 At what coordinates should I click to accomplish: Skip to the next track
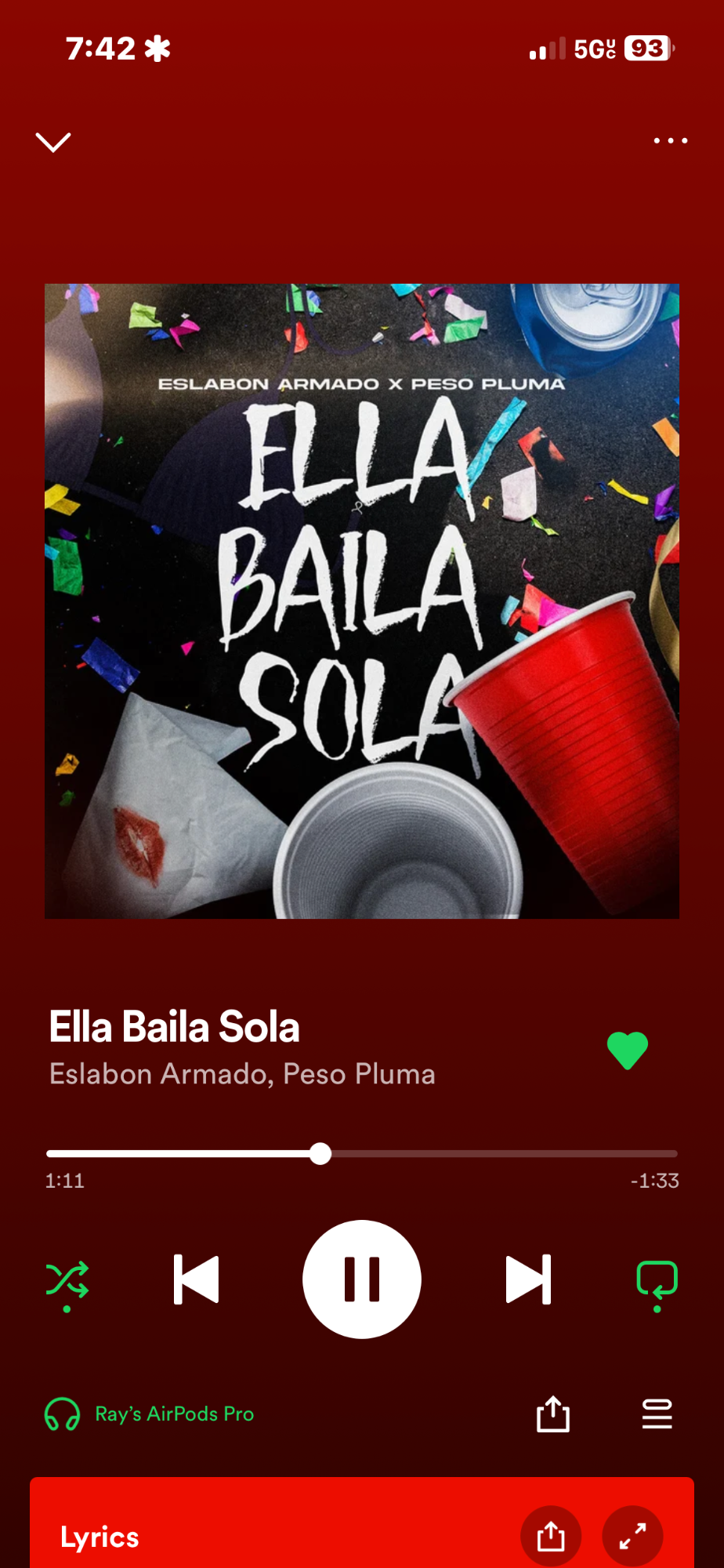point(529,1279)
